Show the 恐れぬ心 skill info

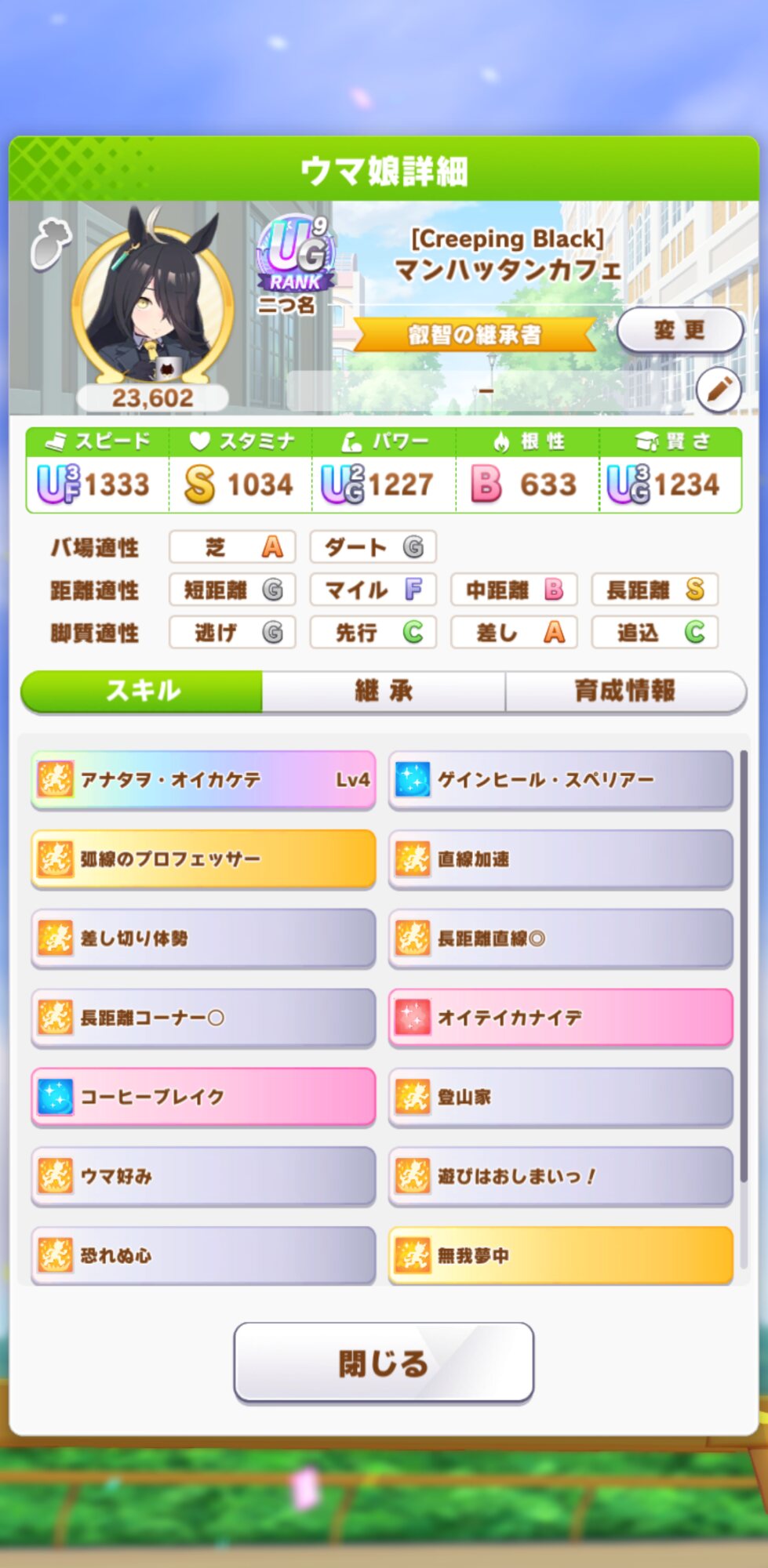[x=203, y=1254]
